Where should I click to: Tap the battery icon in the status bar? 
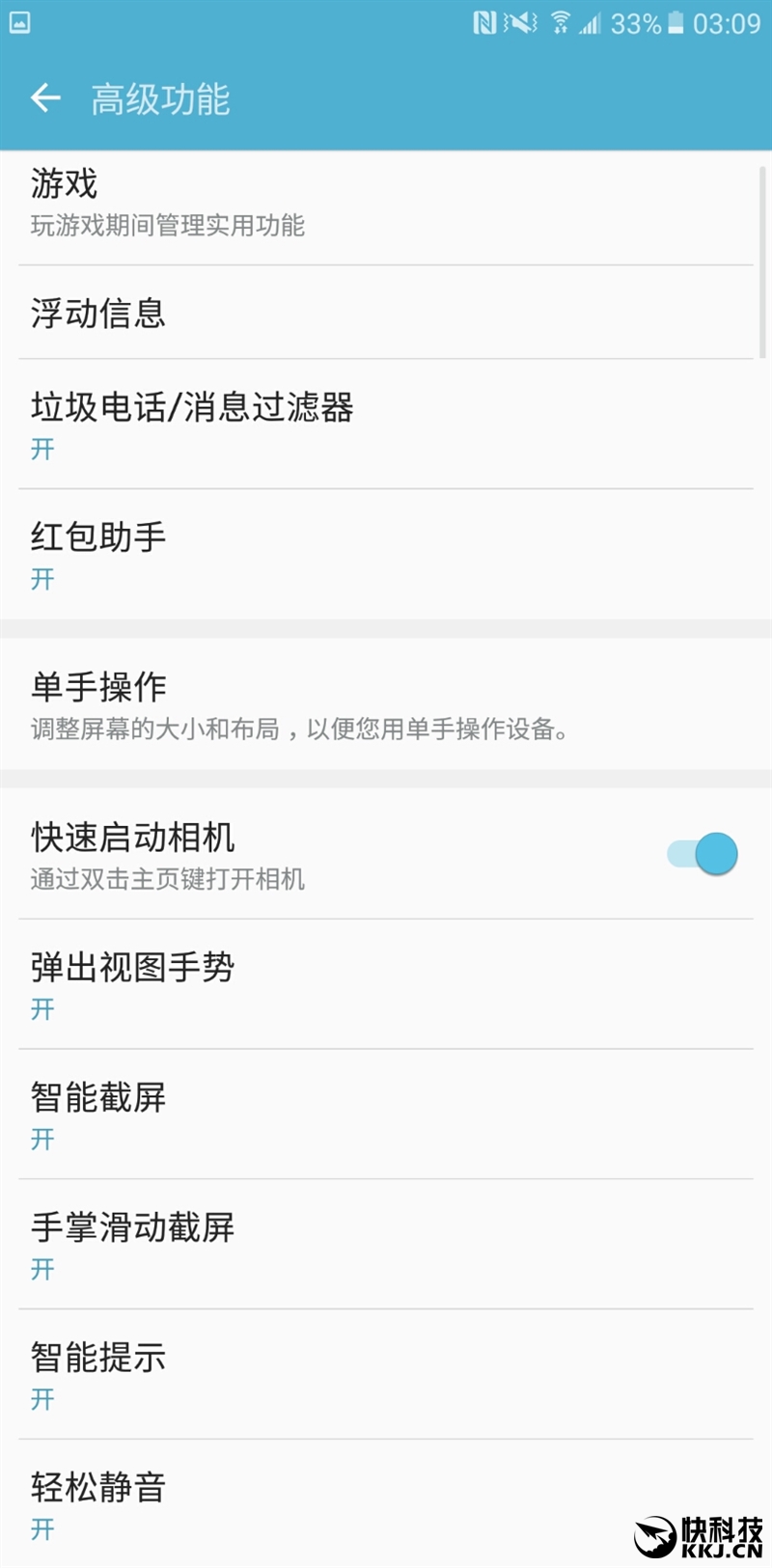[x=675, y=23]
